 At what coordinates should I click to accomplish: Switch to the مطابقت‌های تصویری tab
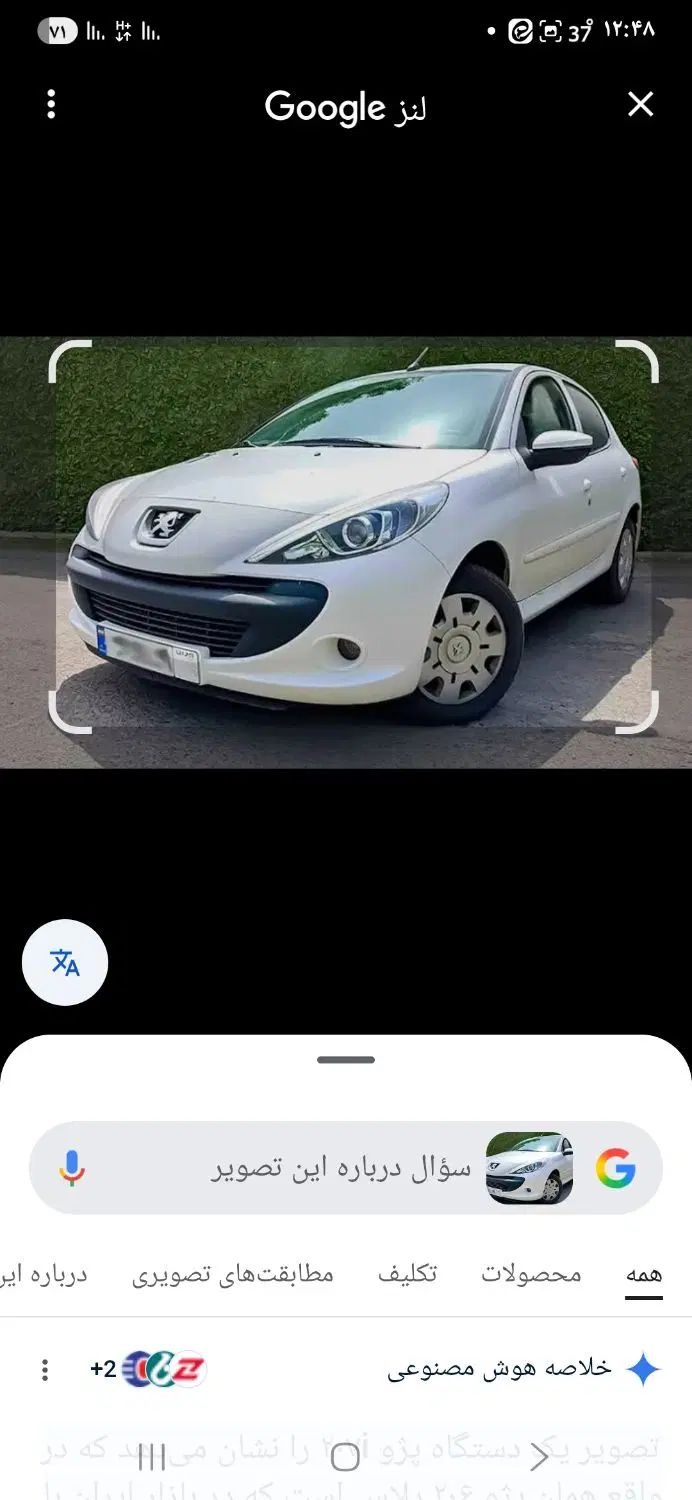coord(233,1274)
